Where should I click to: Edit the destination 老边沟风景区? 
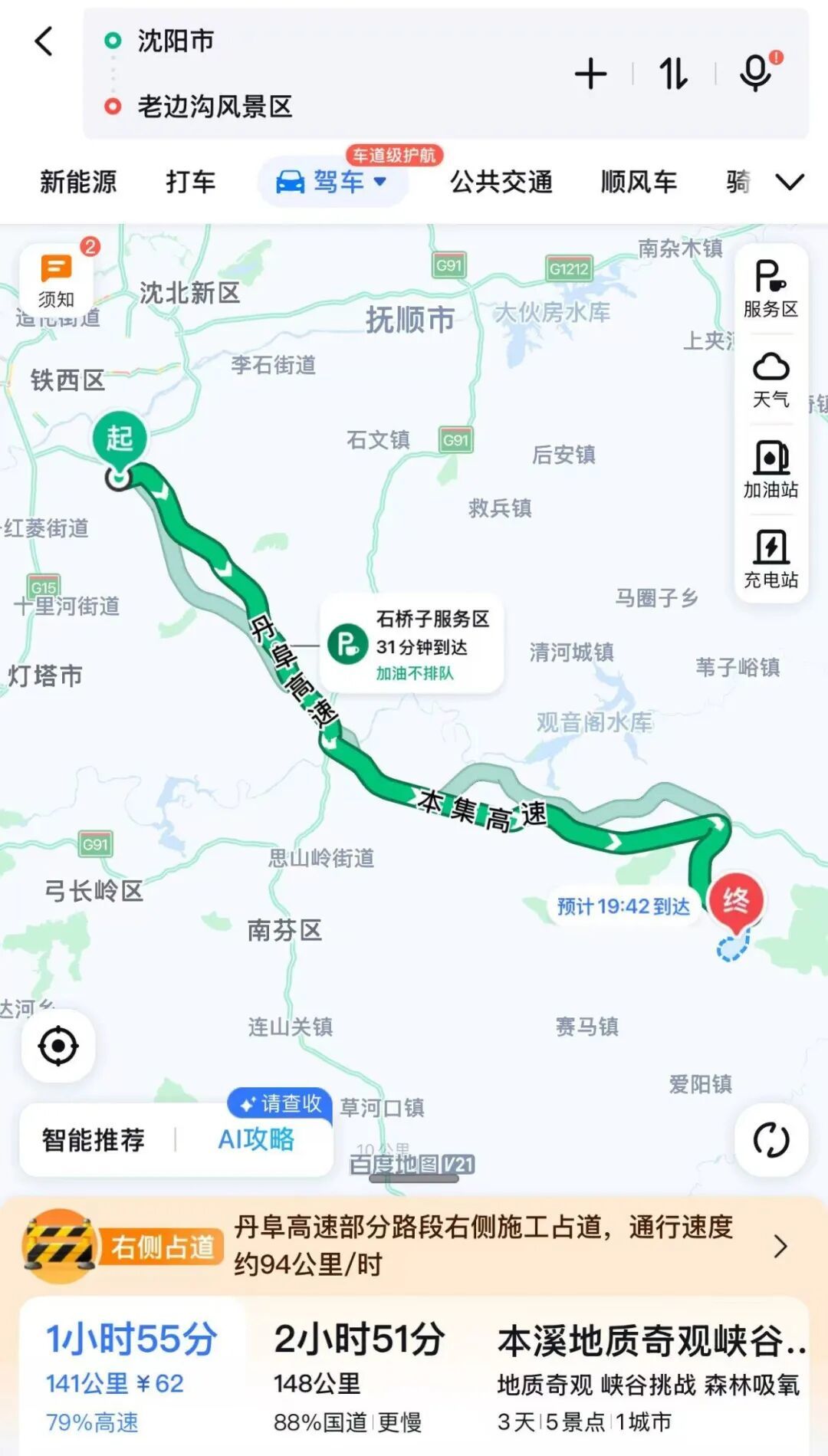(215, 107)
